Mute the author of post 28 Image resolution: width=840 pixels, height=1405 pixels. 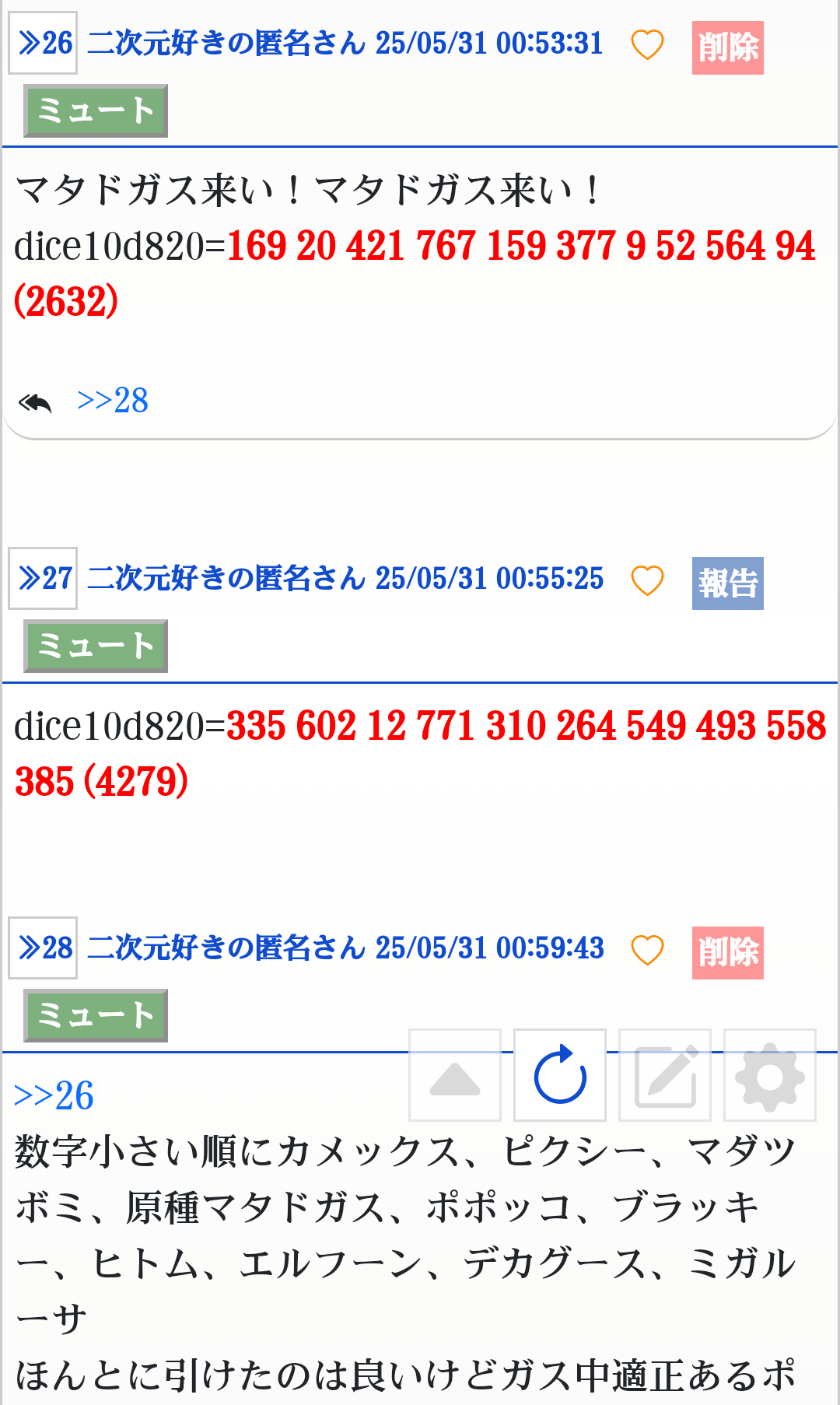96,1016
